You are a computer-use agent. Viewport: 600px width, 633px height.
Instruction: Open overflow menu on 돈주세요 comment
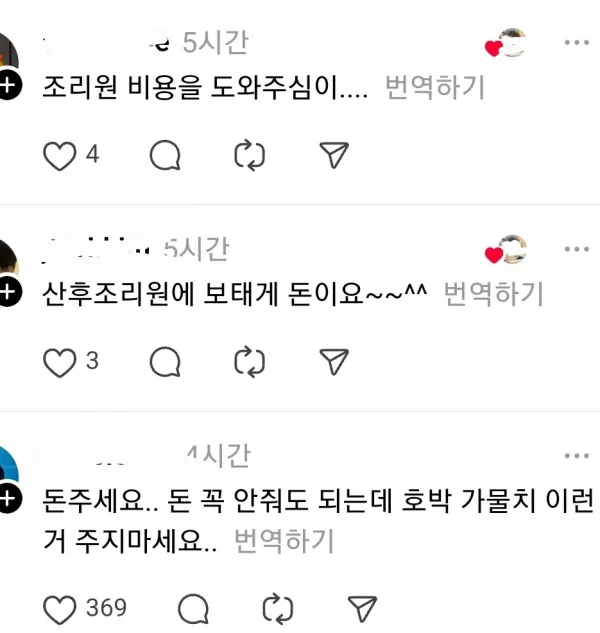click(577, 456)
